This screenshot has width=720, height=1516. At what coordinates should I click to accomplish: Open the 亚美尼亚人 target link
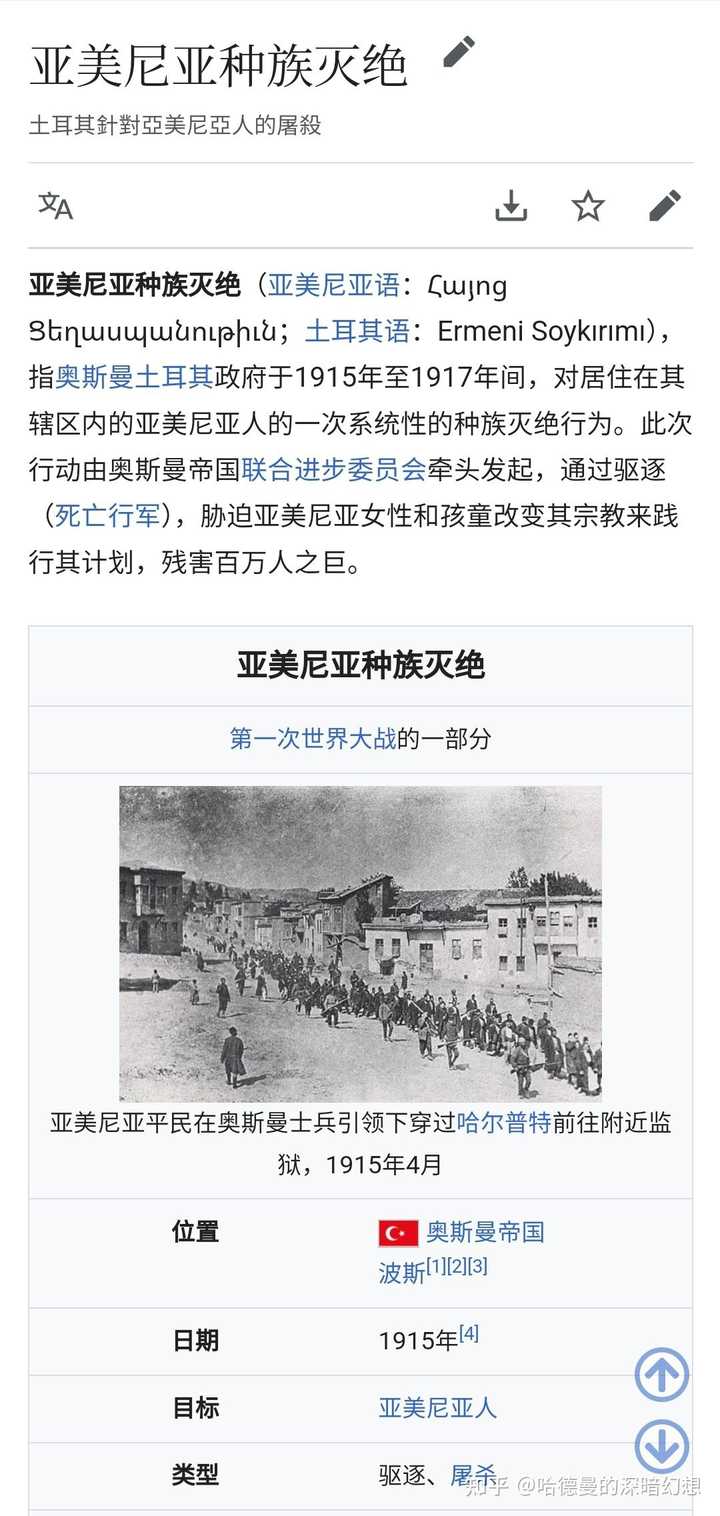(437, 1408)
